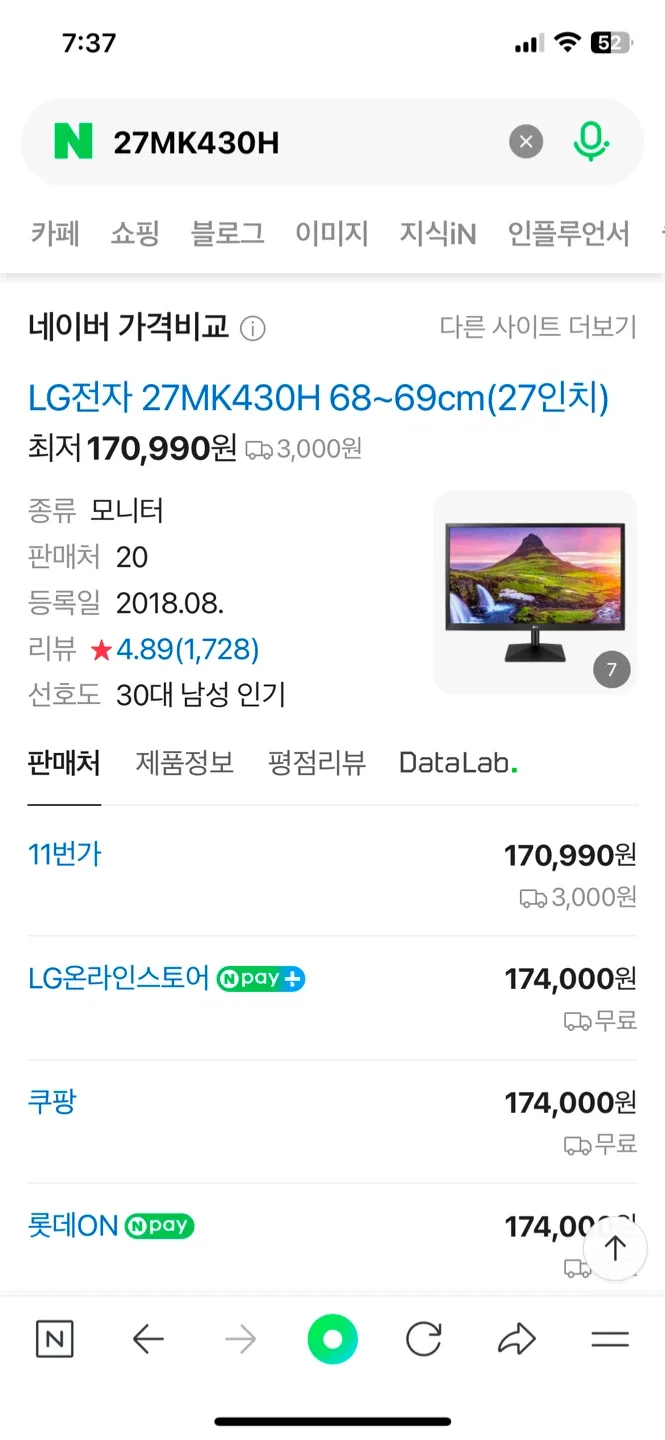The height and width of the screenshot is (1440, 665).
Task: Open the 4.89 rating reviews link
Action: (187, 650)
